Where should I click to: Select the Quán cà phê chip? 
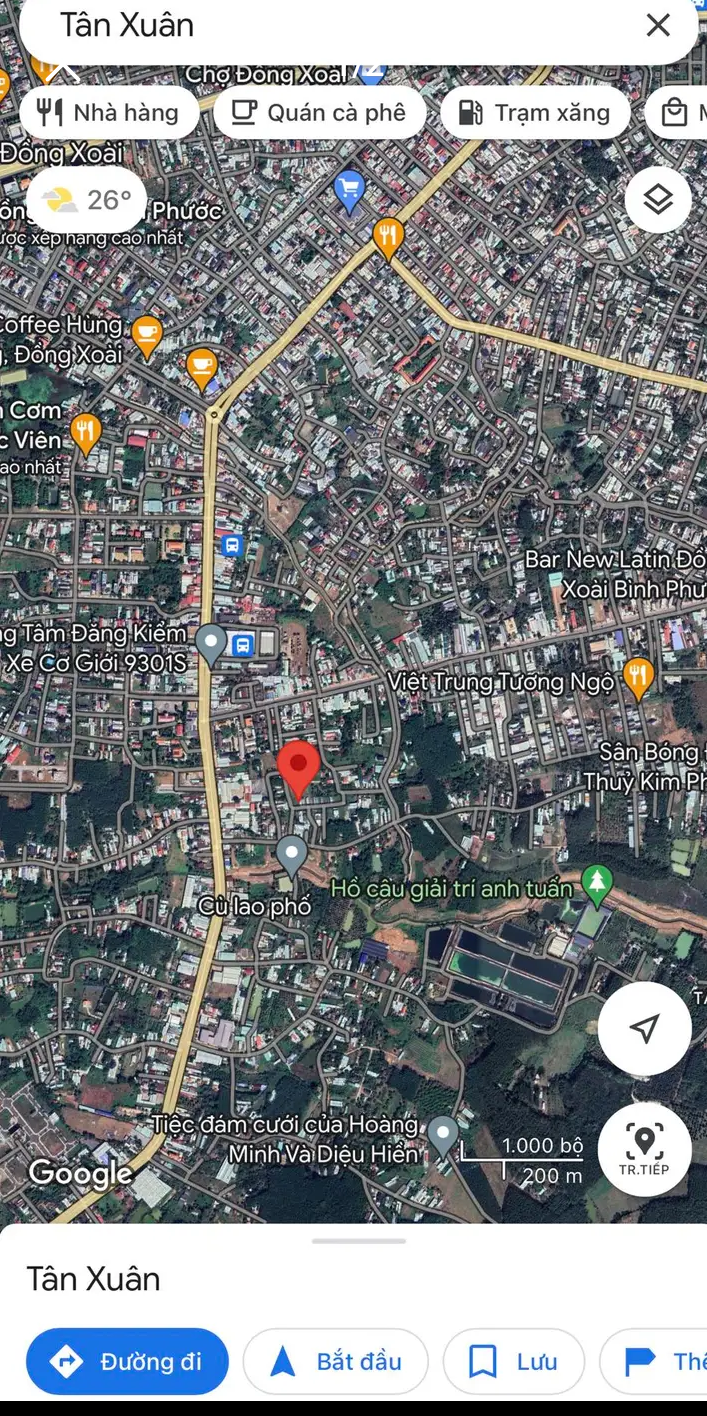(x=319, y=113)
